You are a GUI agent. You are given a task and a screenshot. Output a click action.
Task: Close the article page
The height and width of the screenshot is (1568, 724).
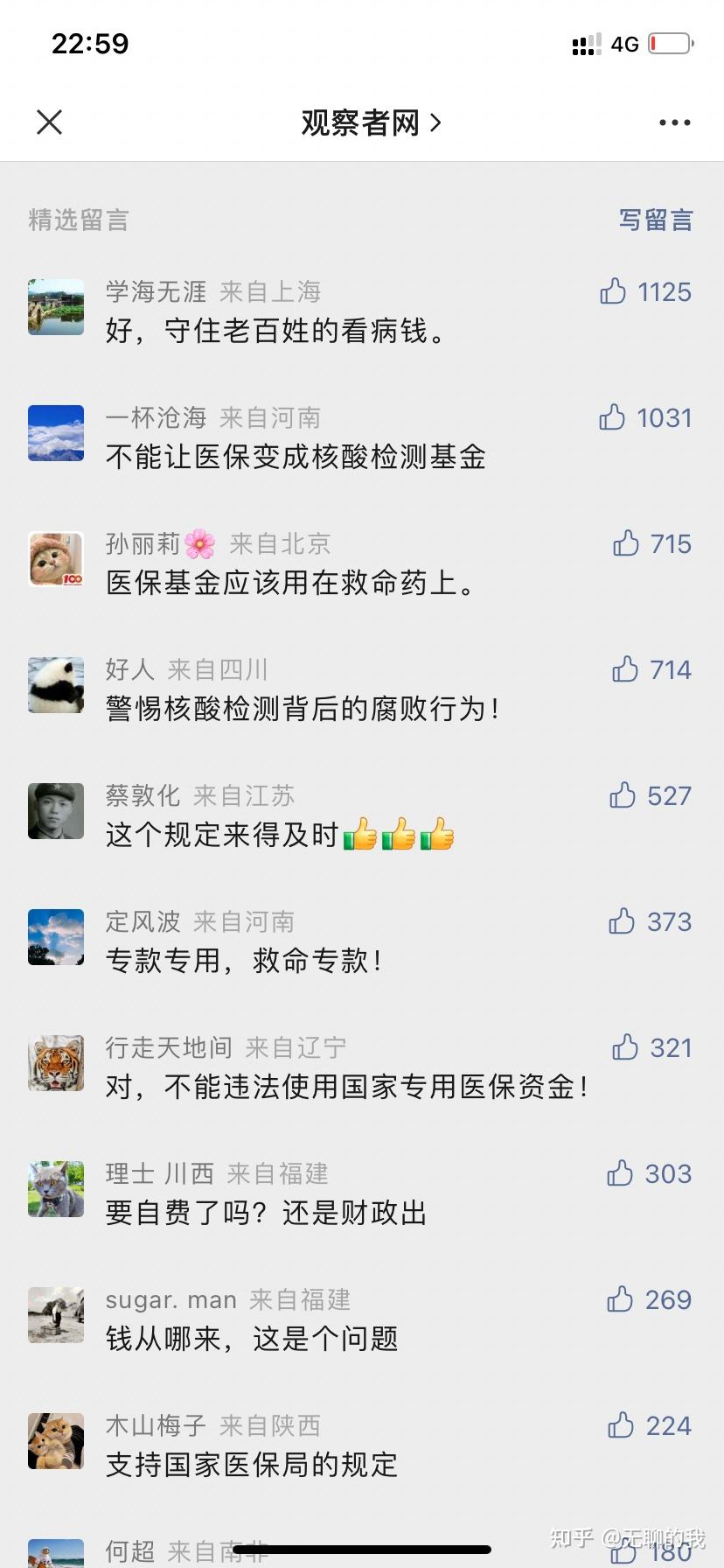tap(50, 122)
